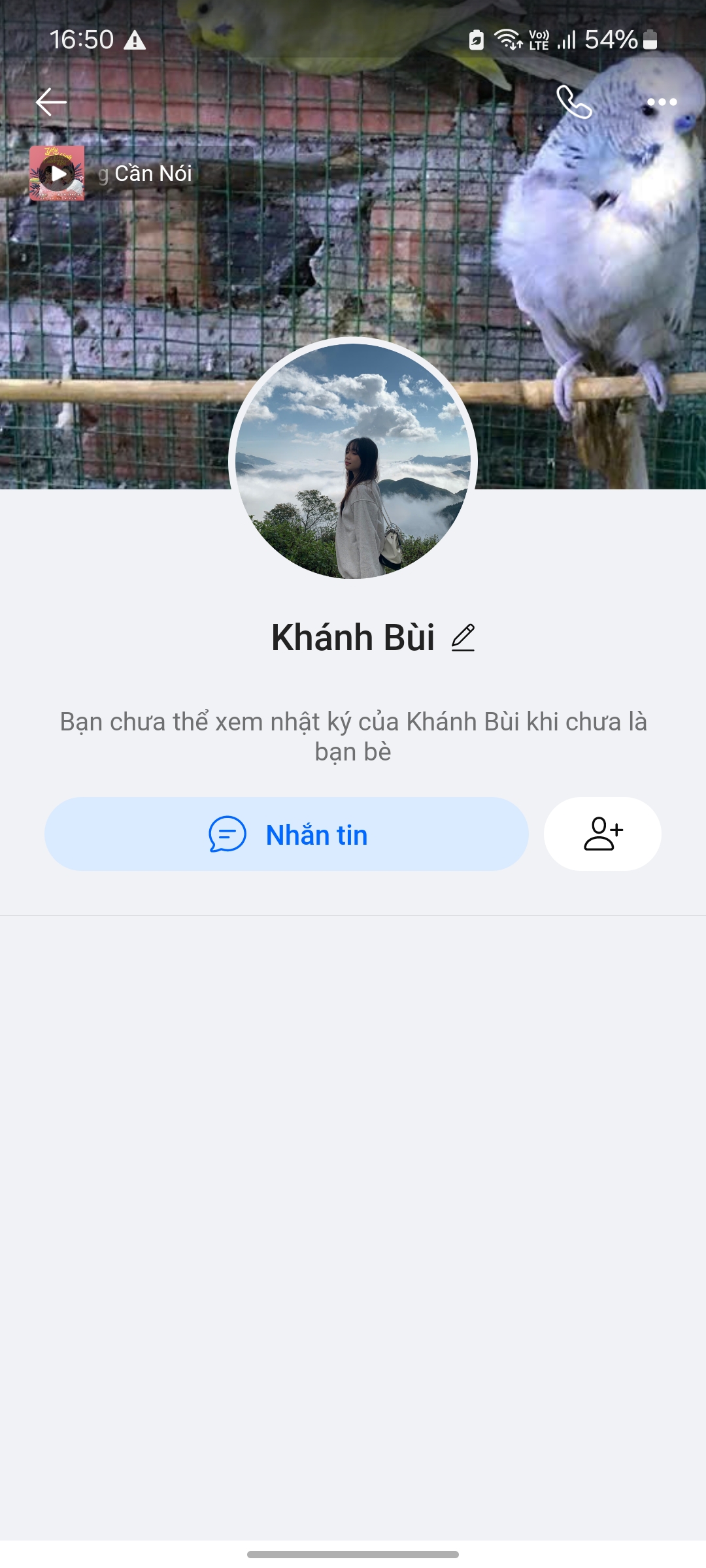The width and height of the screenshot is (706, 1568).
Task: View Khánh Bùi's profile picture
Action: [353, 460]
